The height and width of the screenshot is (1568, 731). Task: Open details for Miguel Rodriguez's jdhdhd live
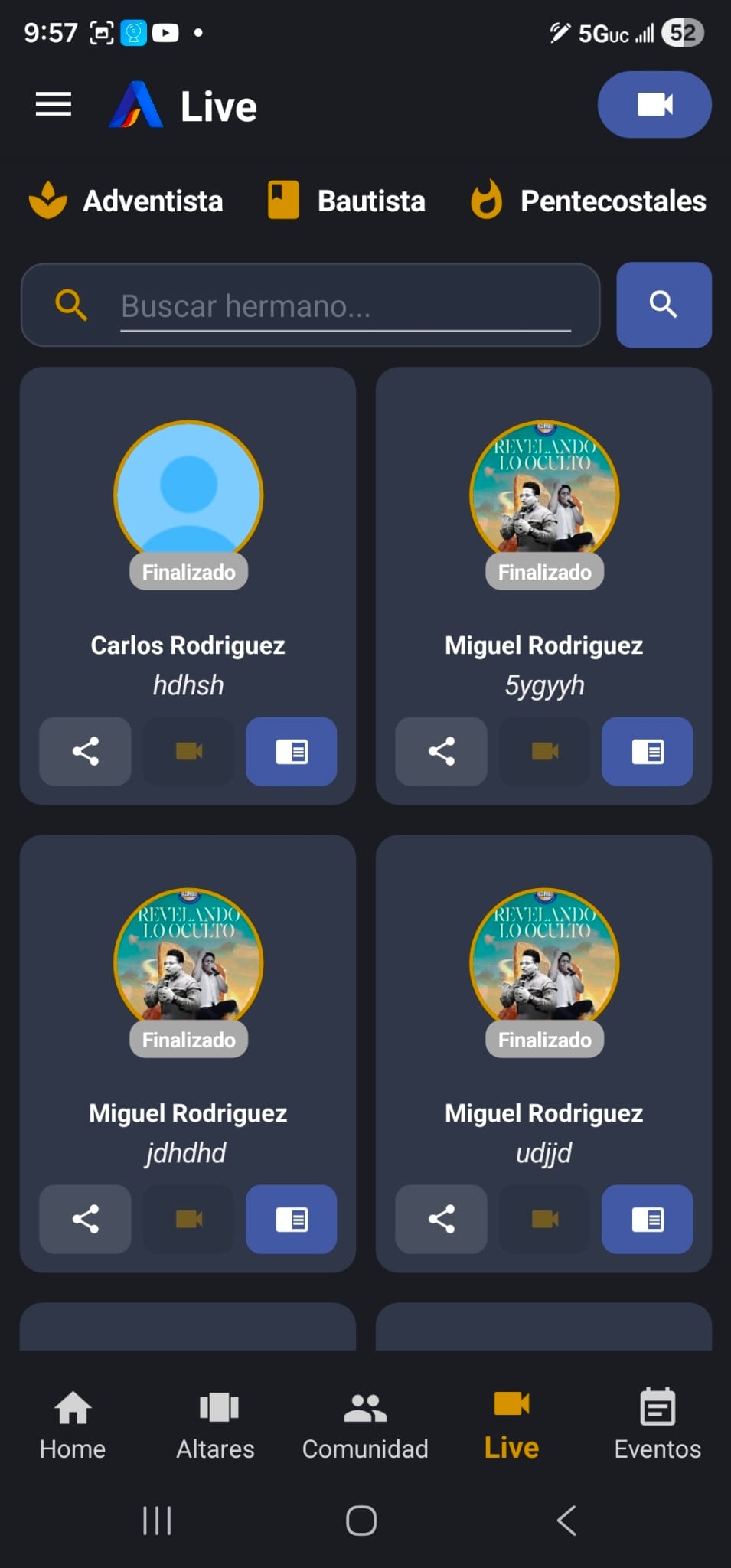point(291,1219)
